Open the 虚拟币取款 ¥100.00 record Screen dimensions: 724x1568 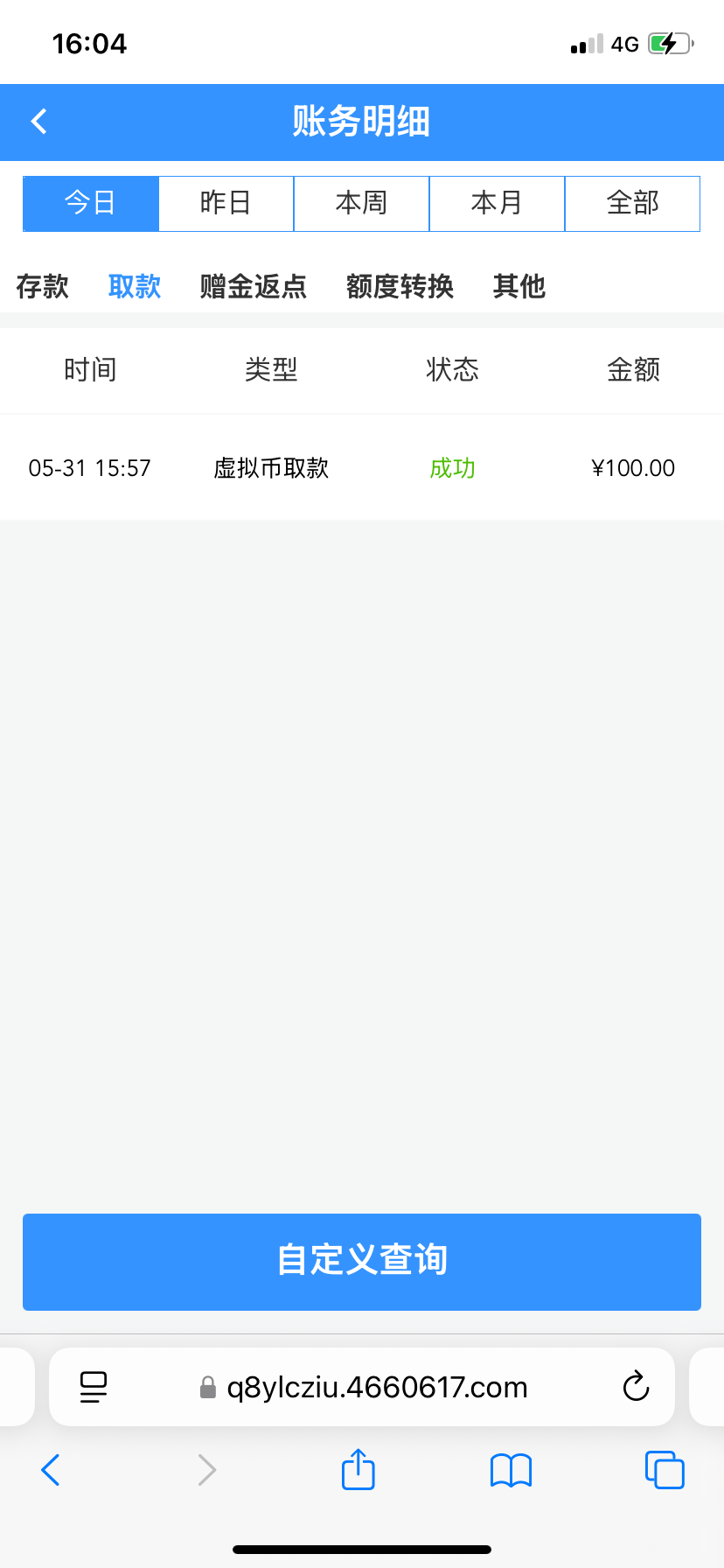pyautogui.click(x=361, y=468)
